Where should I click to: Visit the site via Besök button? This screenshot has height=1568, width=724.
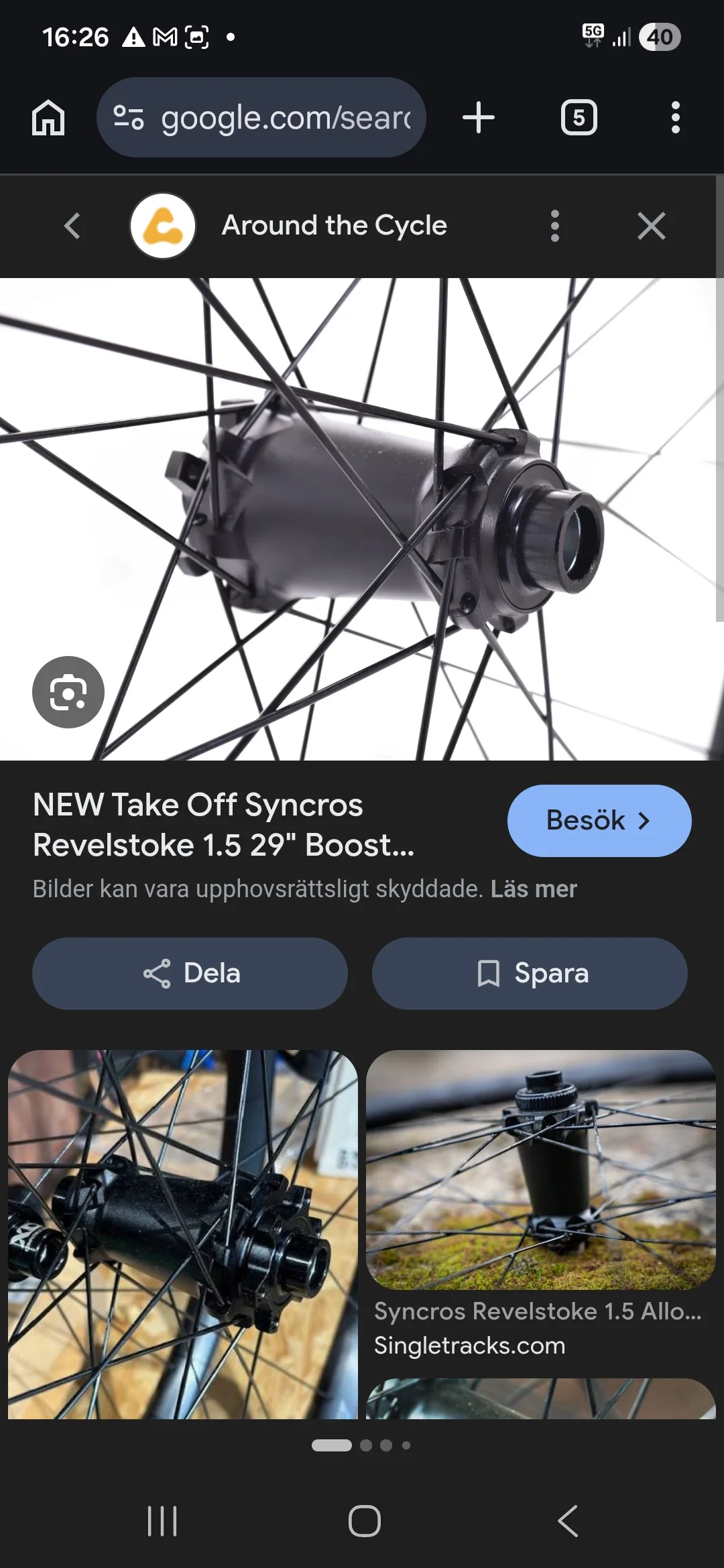coord(599,820)
